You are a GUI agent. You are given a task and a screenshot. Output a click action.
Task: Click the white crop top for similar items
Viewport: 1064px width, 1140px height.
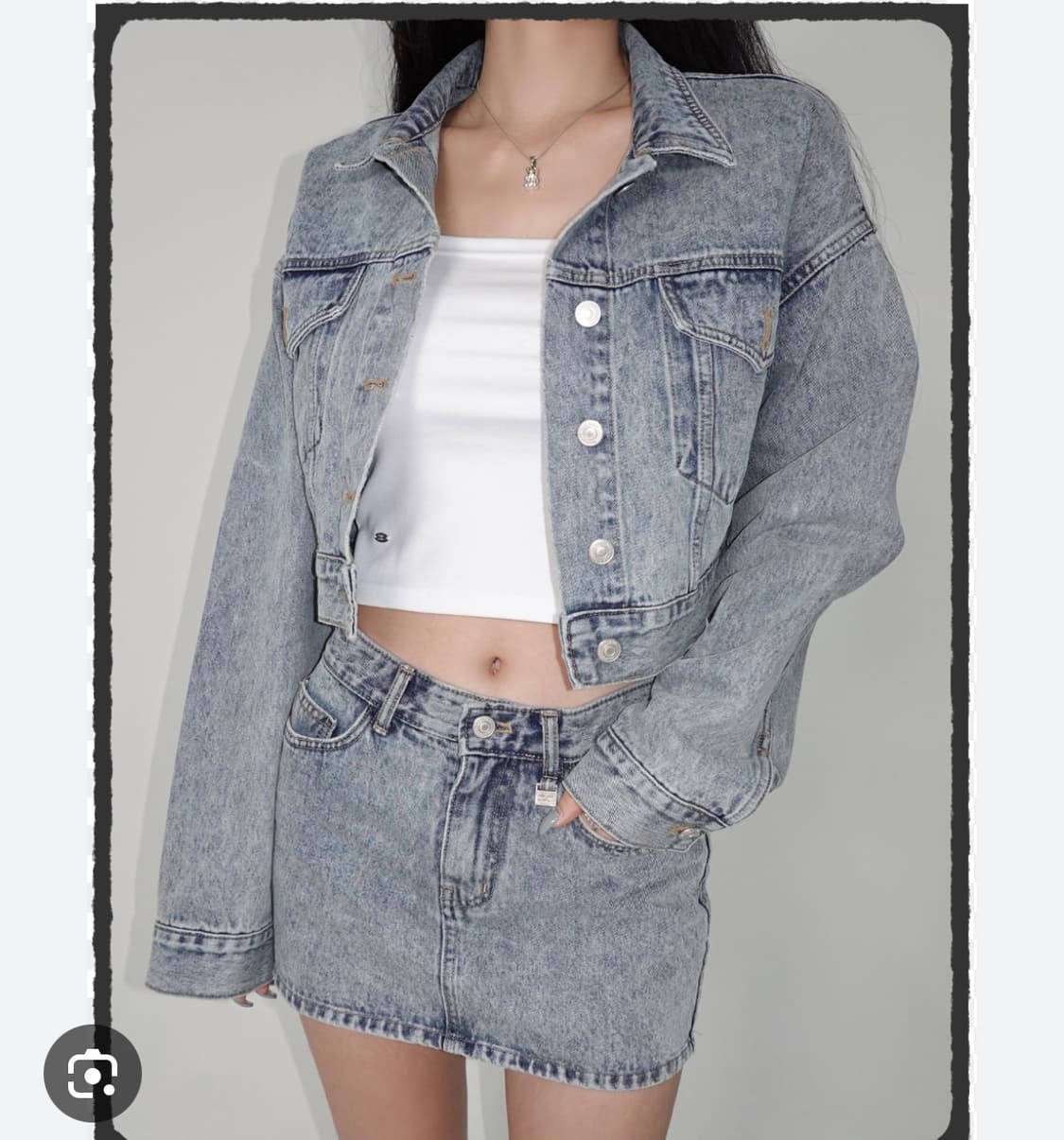tap(473, 426)
